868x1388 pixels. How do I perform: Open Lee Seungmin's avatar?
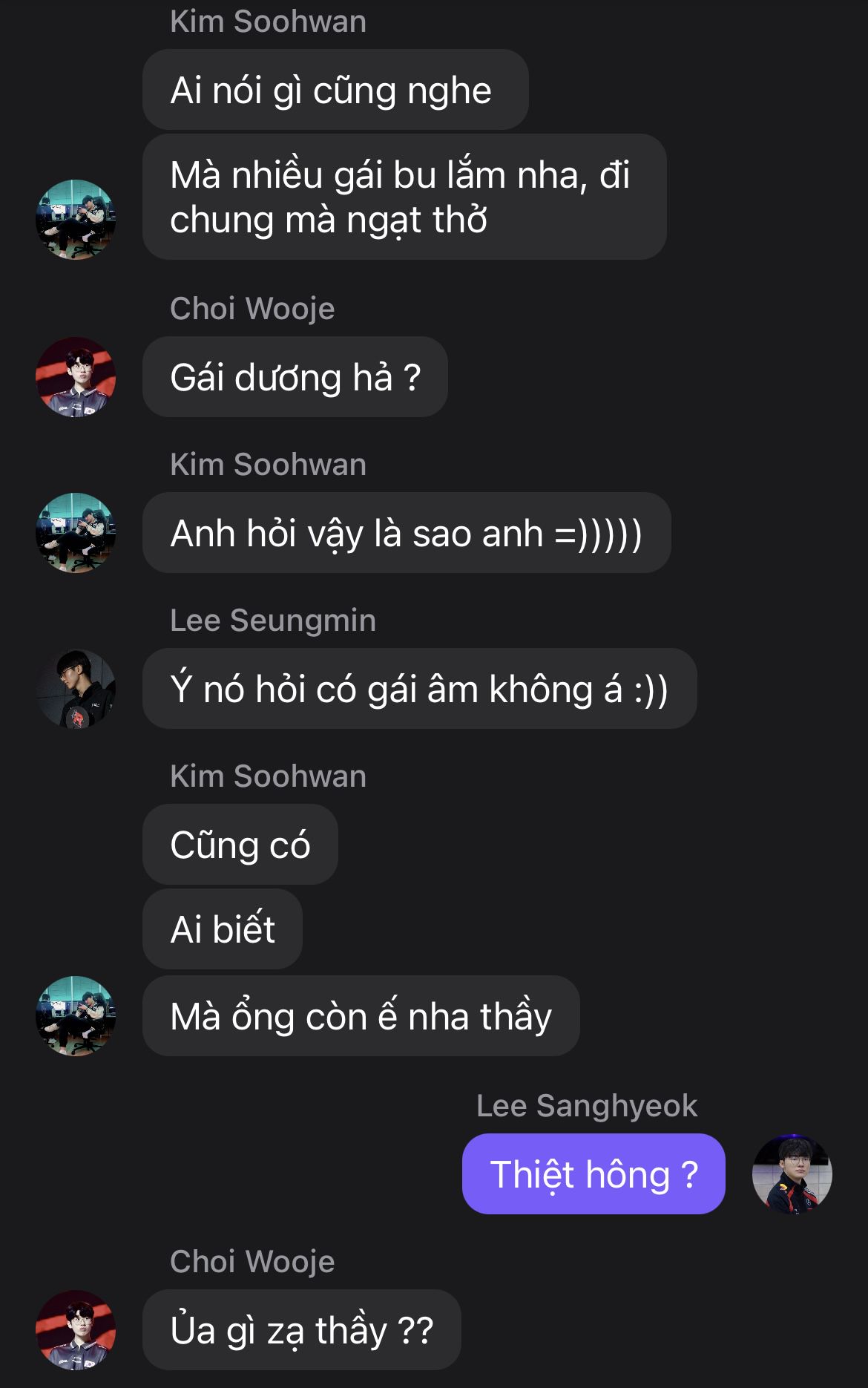[76, 689]
